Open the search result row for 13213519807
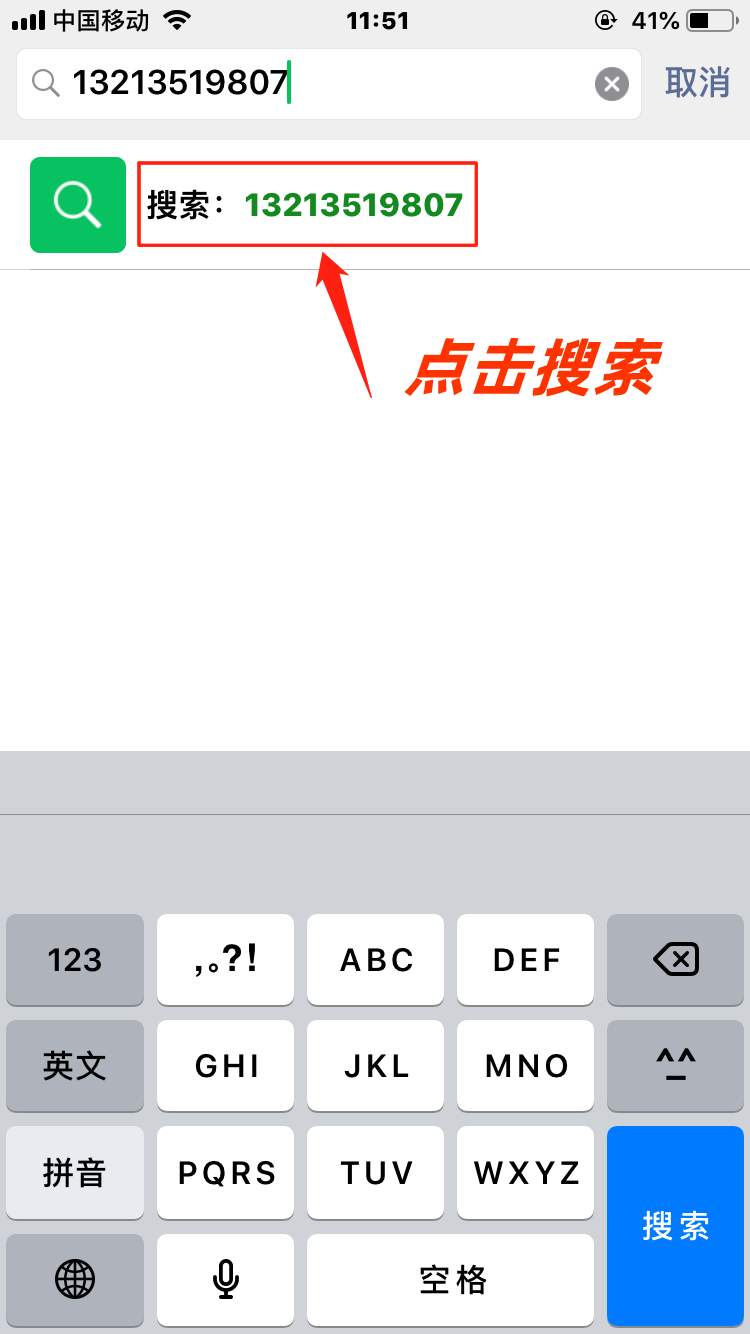750x1334 pixels. coord(307,205)
